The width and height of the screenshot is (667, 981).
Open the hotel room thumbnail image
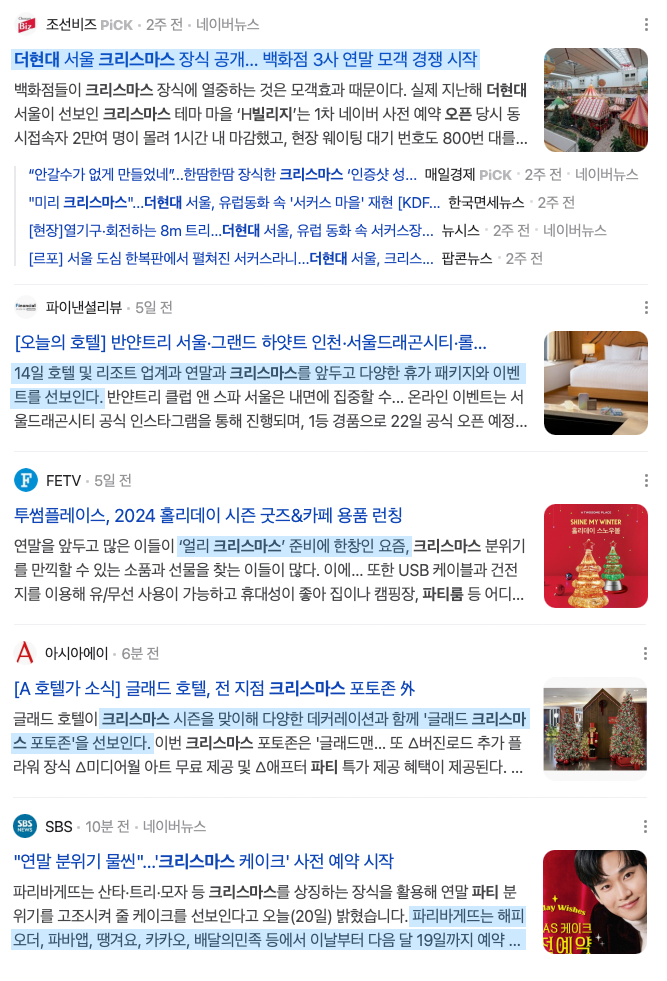595,383
